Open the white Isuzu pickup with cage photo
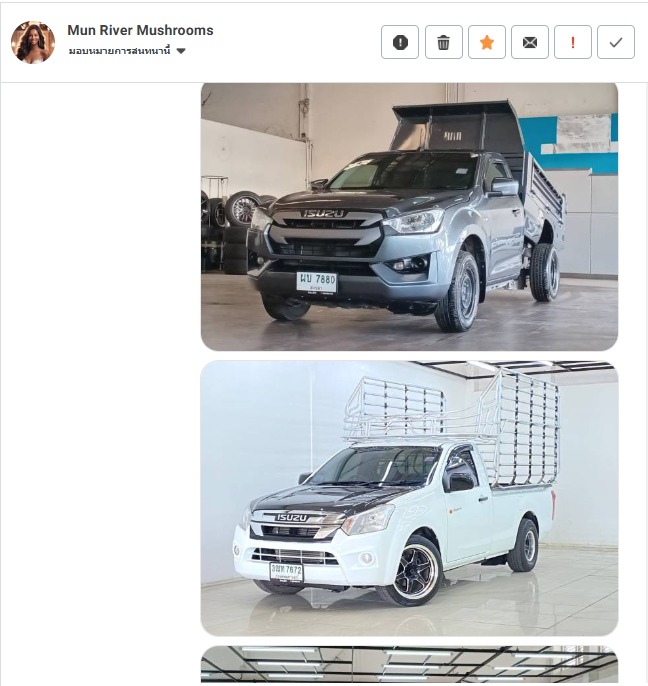 [x=409, y=498]
